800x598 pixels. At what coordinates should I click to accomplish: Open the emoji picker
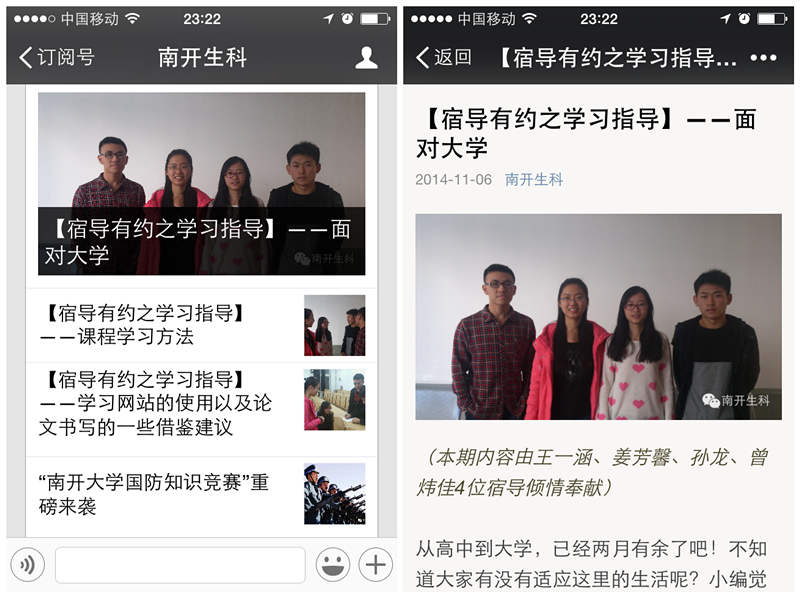click(x=332, y=565)
